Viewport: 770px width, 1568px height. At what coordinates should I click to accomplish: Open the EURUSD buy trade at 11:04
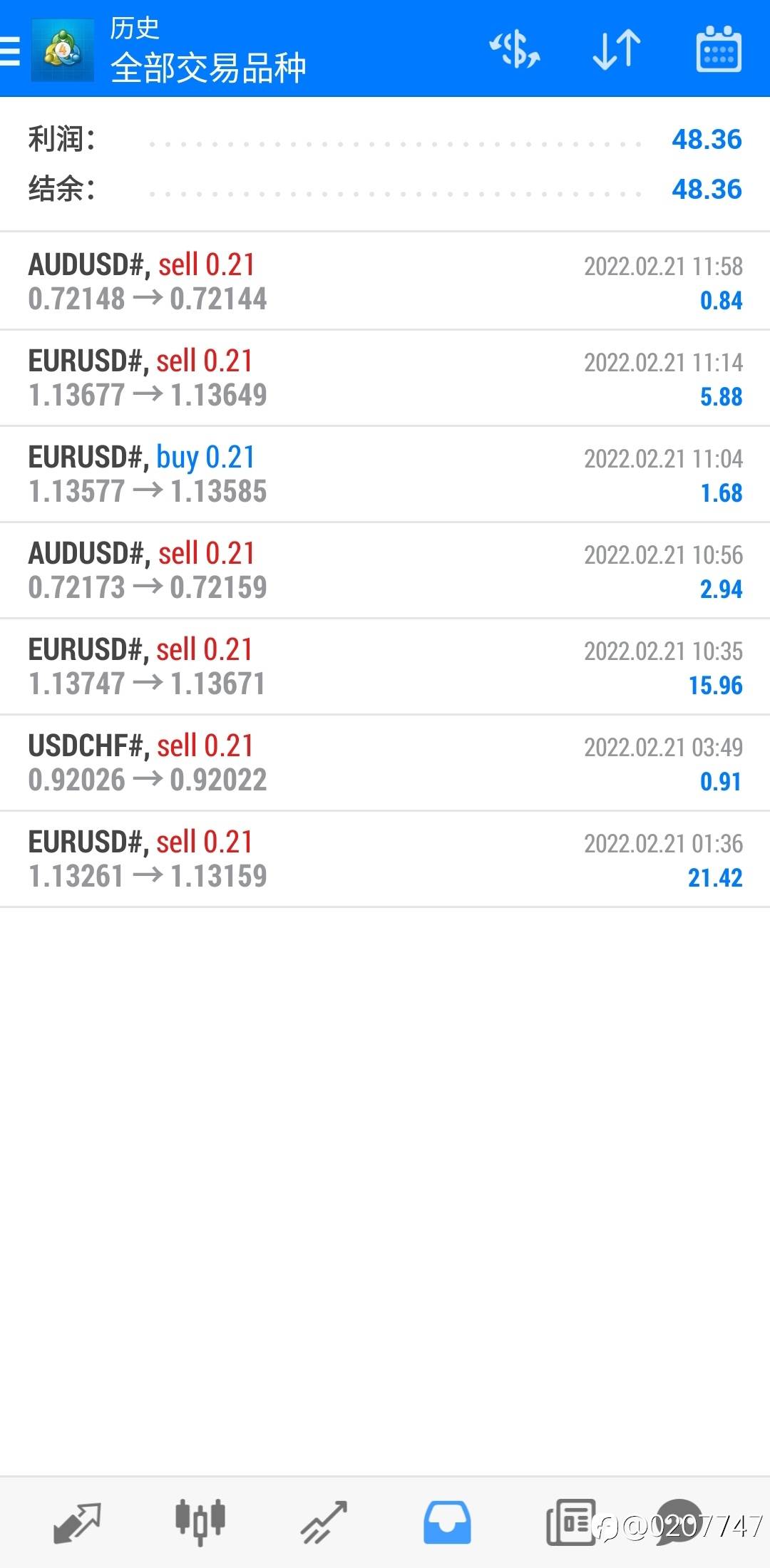385,474
